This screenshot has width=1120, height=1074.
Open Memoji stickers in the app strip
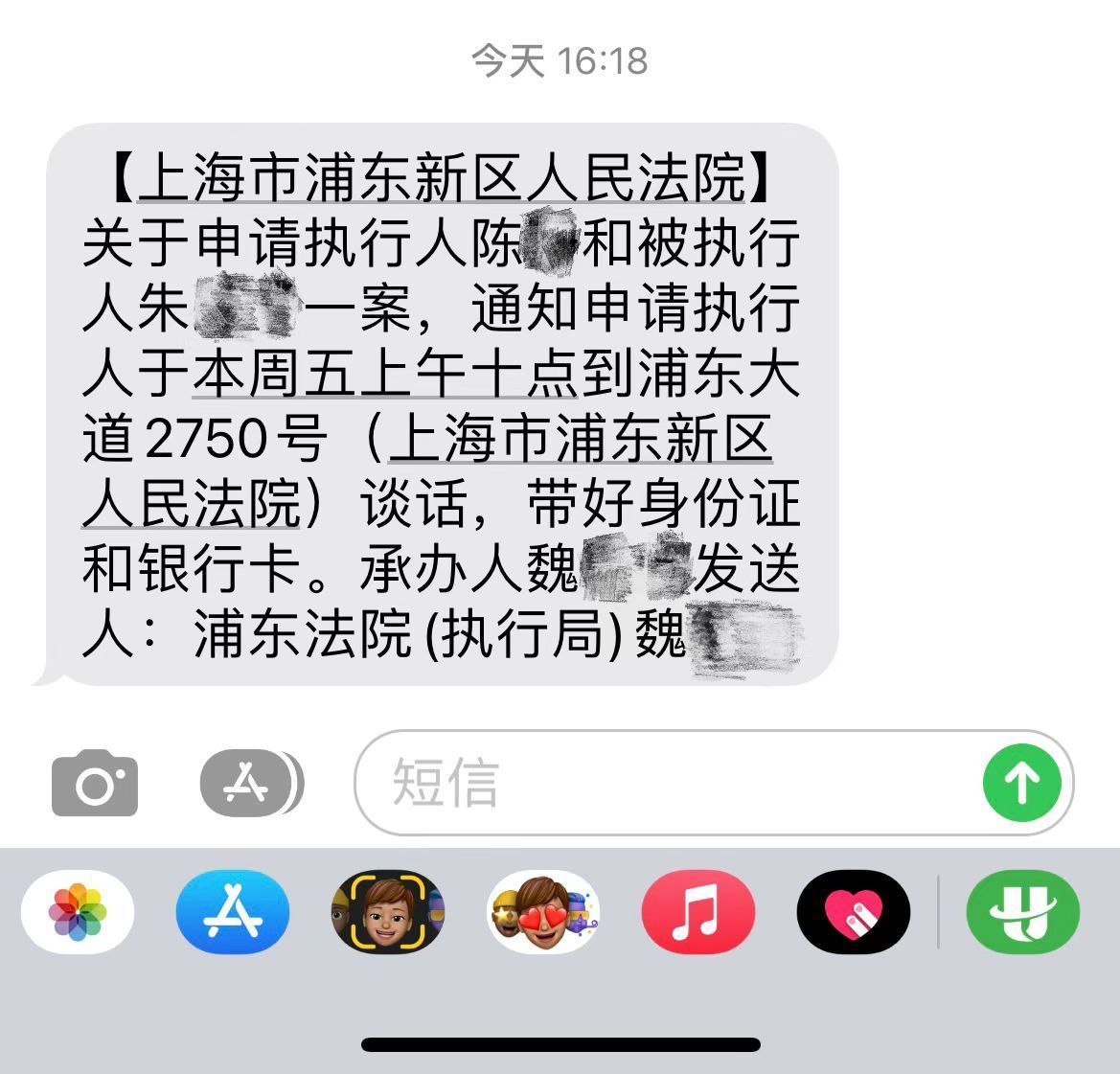(x=543, y=911)
